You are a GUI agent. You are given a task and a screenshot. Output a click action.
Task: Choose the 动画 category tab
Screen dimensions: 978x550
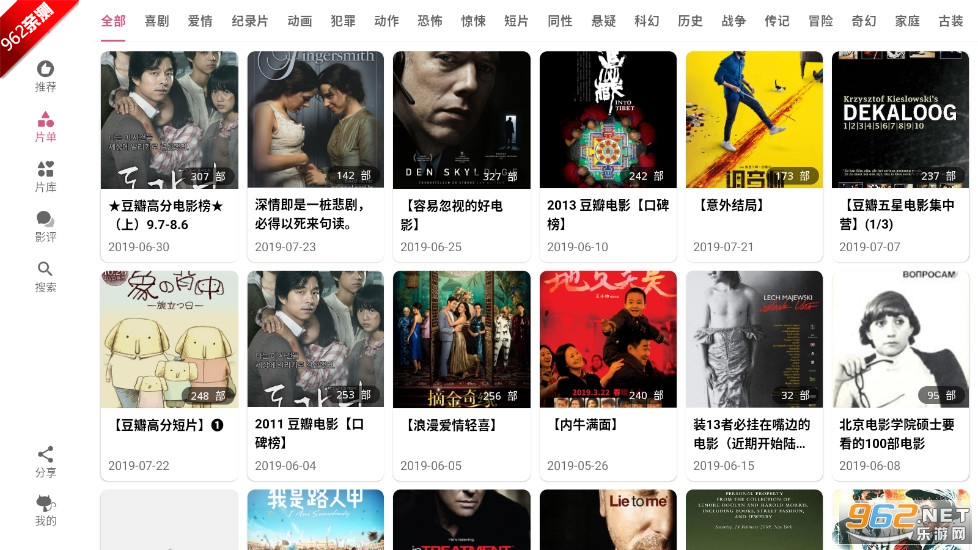pyautogui.click(x=299, y=21)
